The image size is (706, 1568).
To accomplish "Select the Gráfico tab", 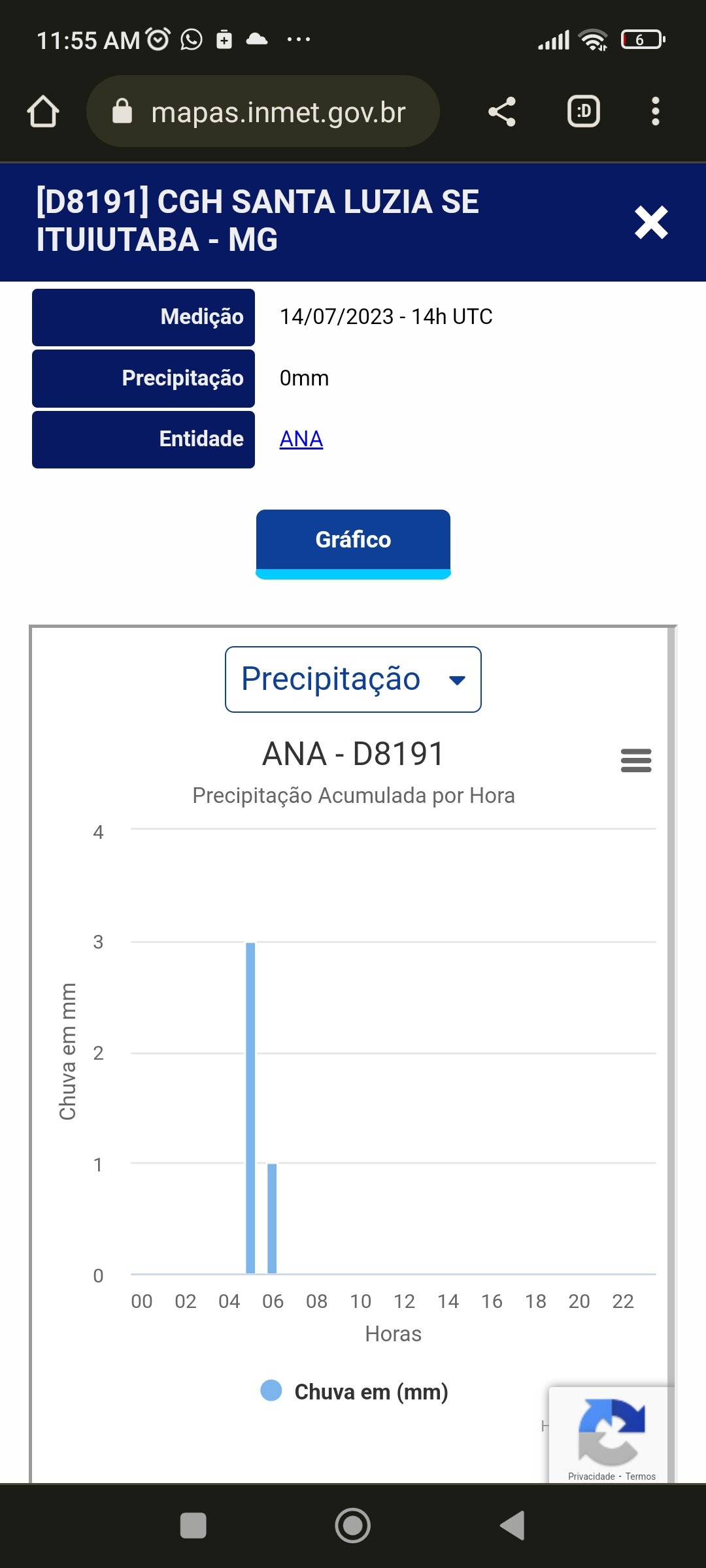I will pyautogui.click(x=353, y=544).
